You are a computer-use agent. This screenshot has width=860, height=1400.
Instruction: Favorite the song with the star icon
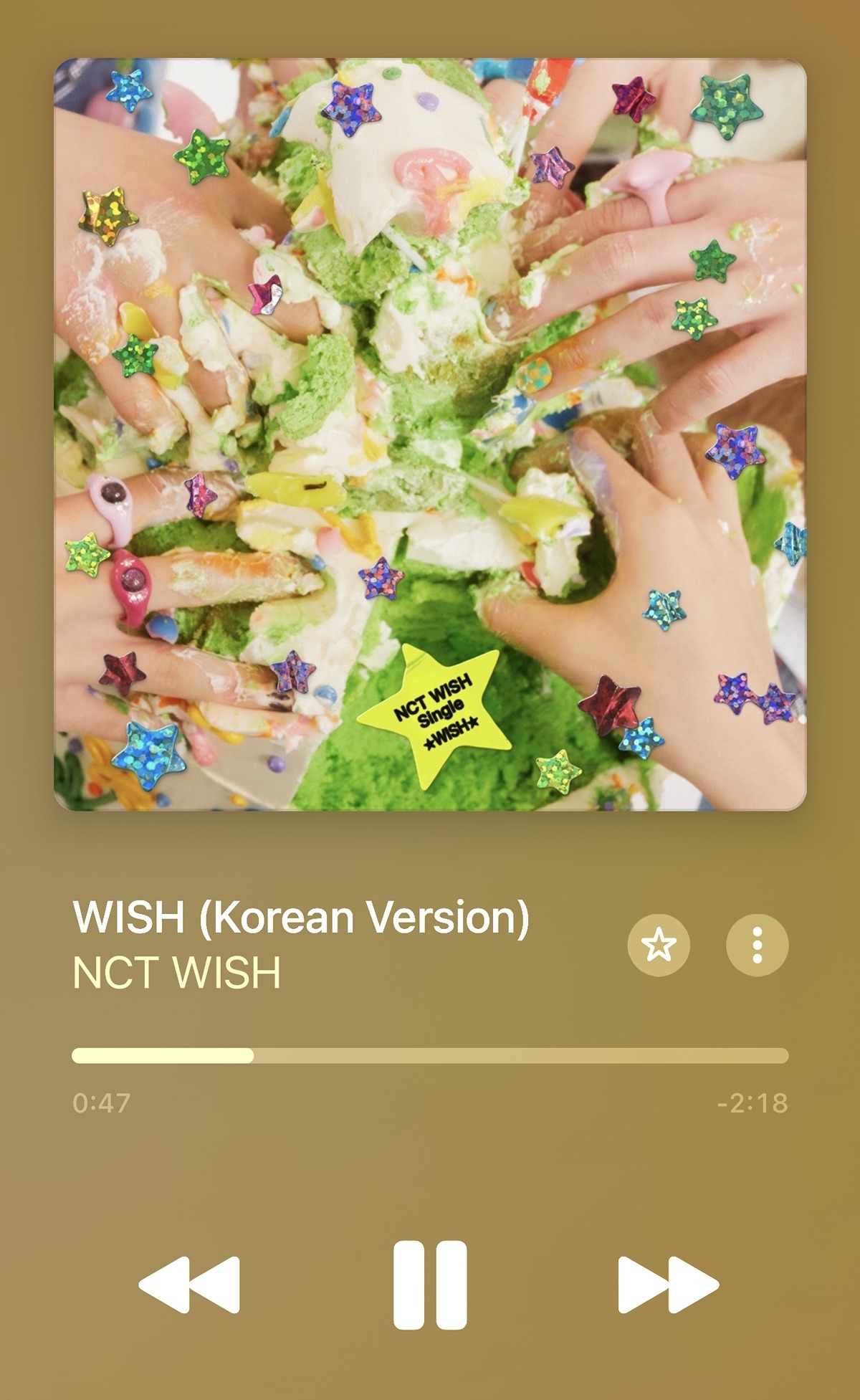coord(659,945)
